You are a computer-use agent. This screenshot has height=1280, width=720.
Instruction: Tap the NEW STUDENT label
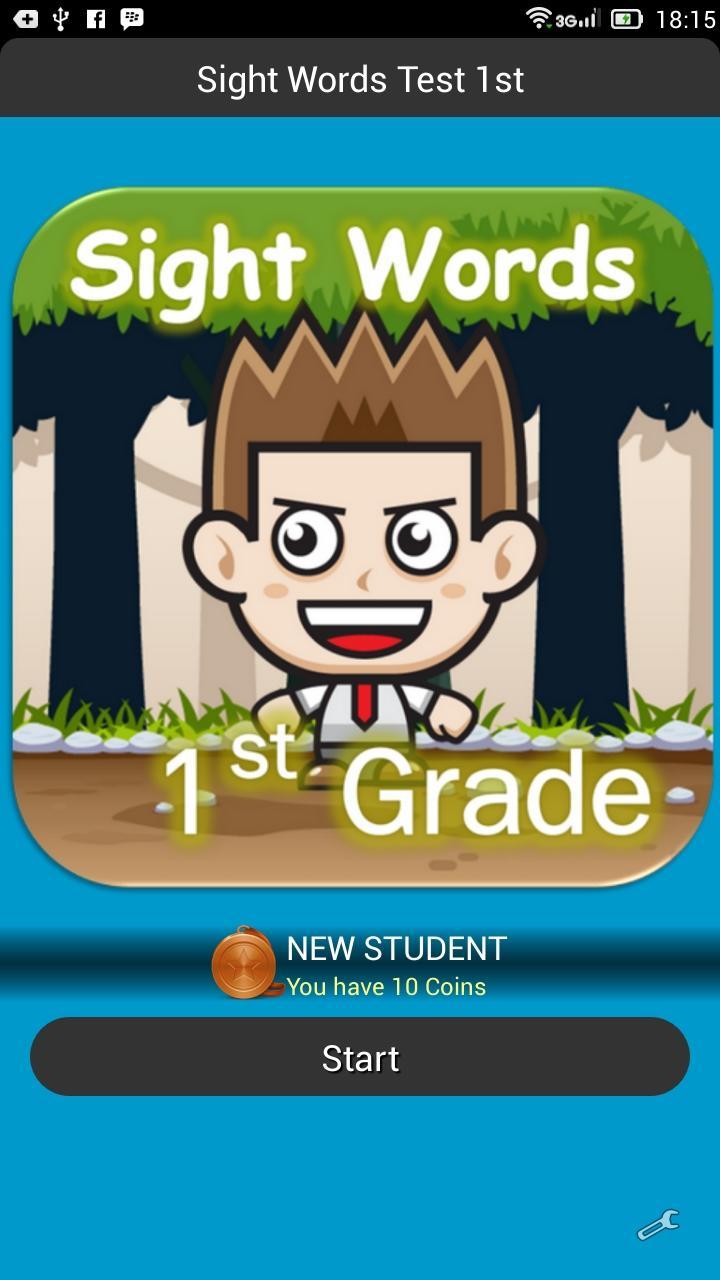[x=398, y=947]
